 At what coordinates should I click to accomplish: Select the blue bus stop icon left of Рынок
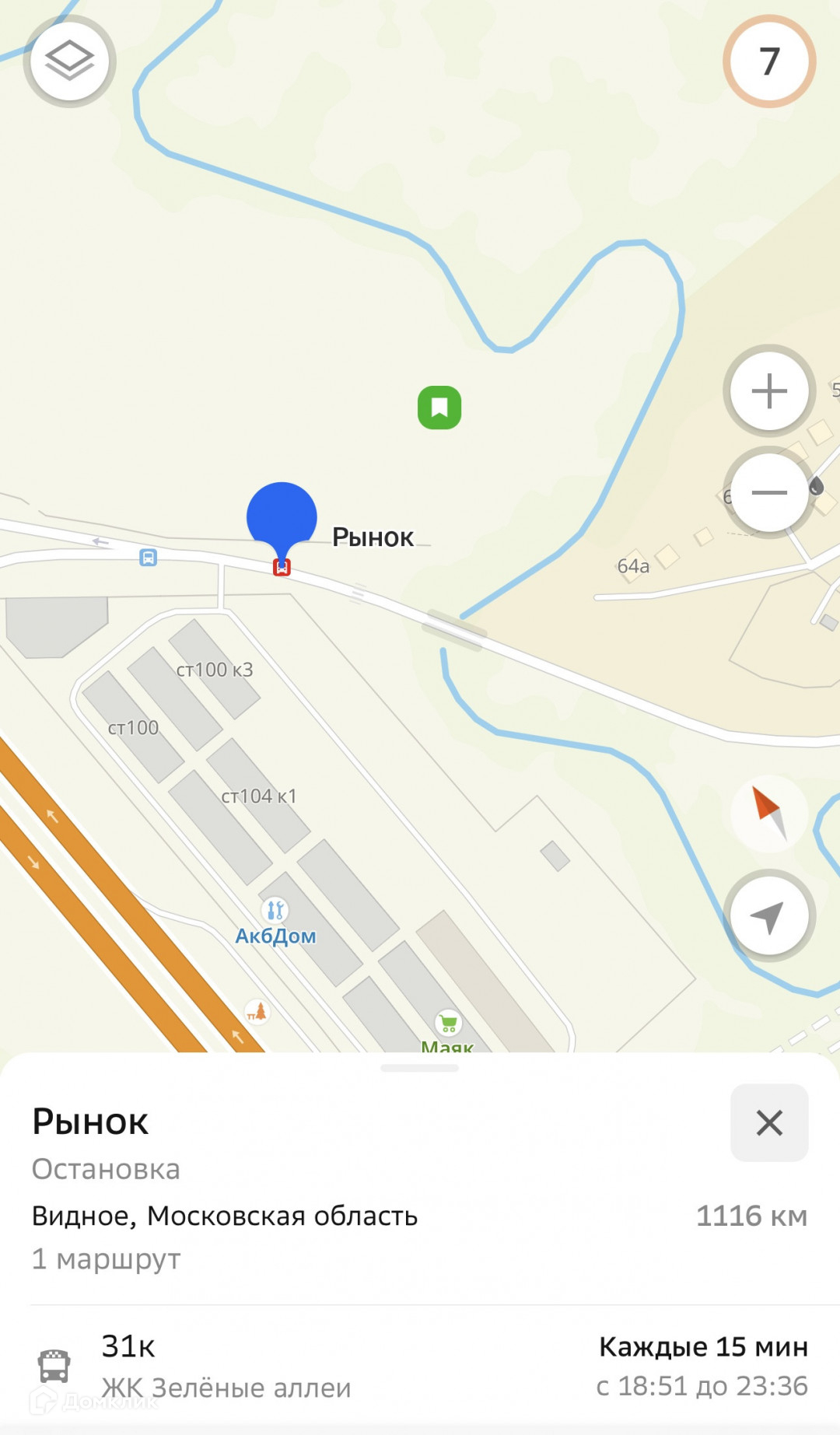[148, 557]
